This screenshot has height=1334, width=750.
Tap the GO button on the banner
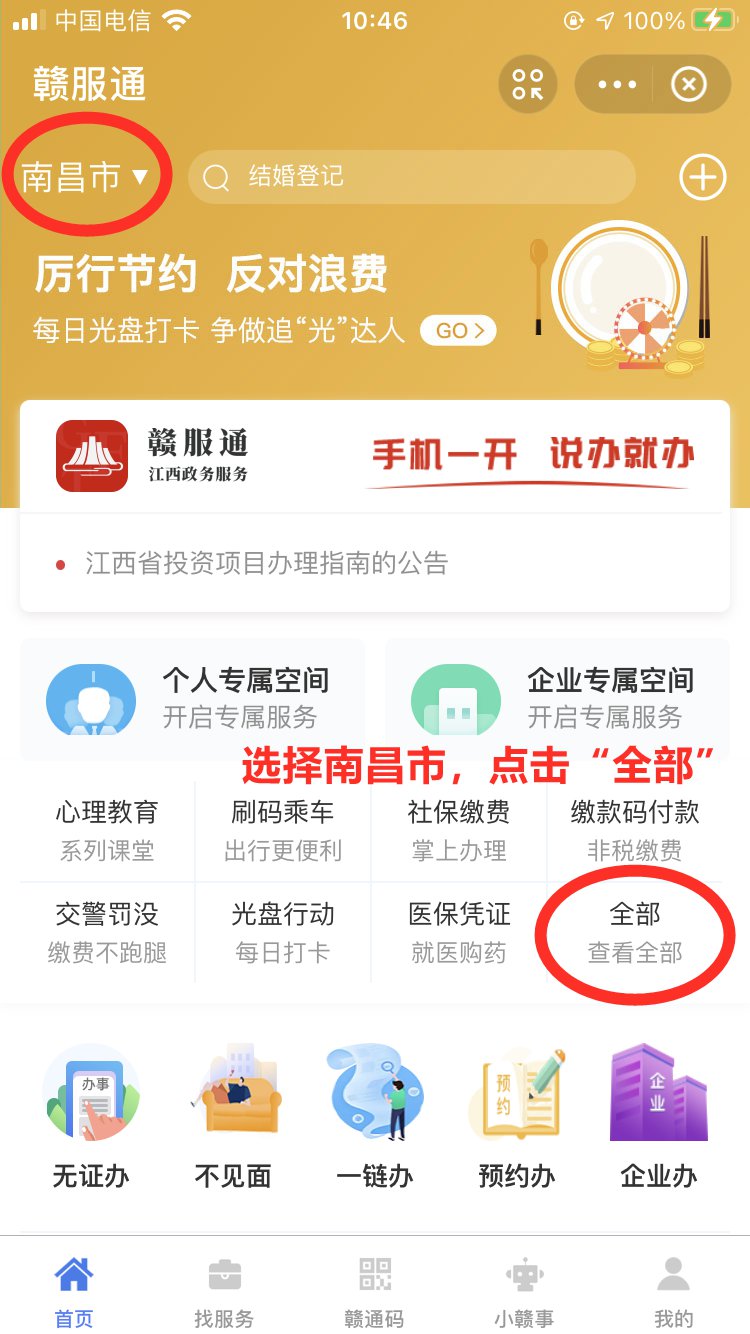(458, 330)
